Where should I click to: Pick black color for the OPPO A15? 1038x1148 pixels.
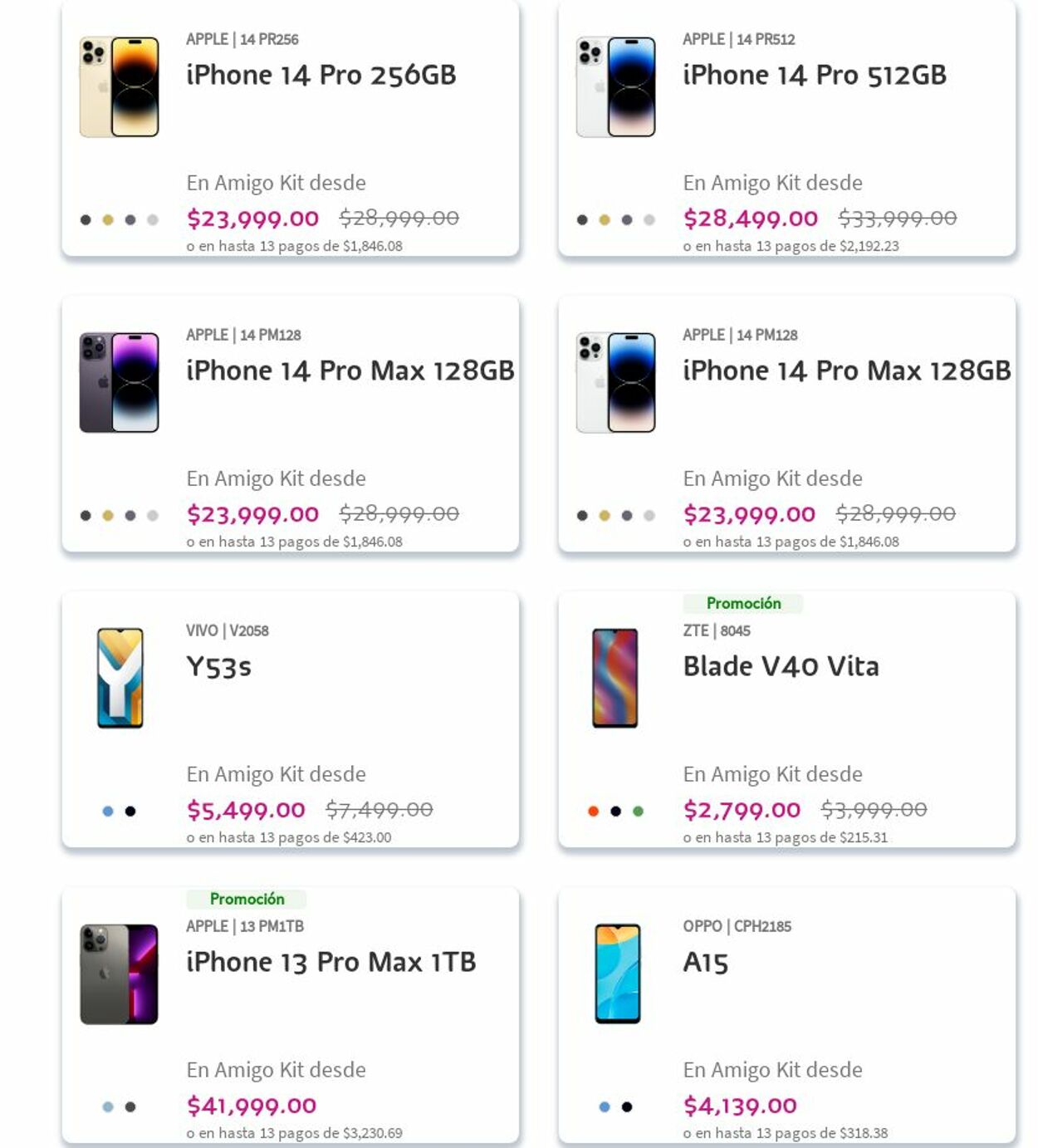(627, 1107)
